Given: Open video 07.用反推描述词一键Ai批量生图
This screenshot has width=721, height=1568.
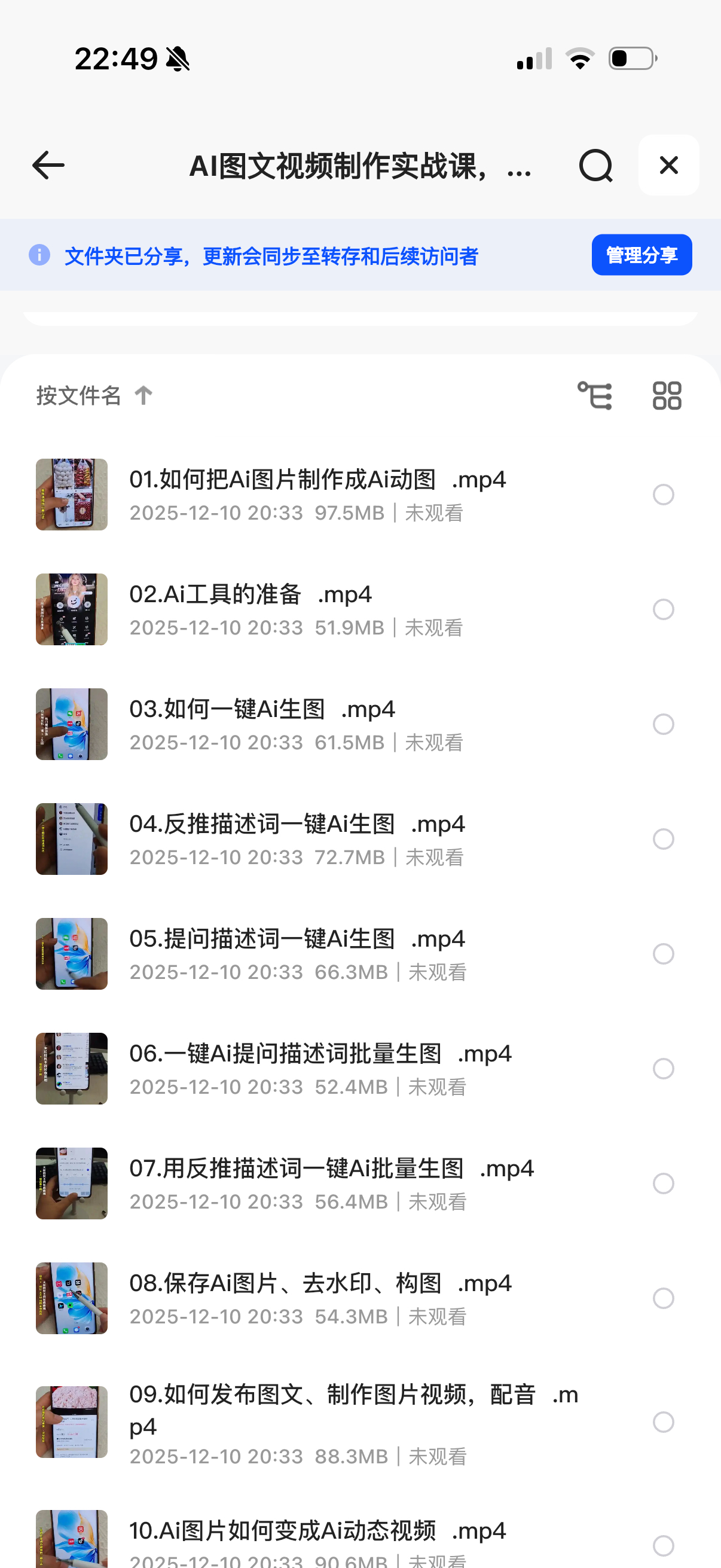Looking at the screenshot, I should tap(331, 1169).
